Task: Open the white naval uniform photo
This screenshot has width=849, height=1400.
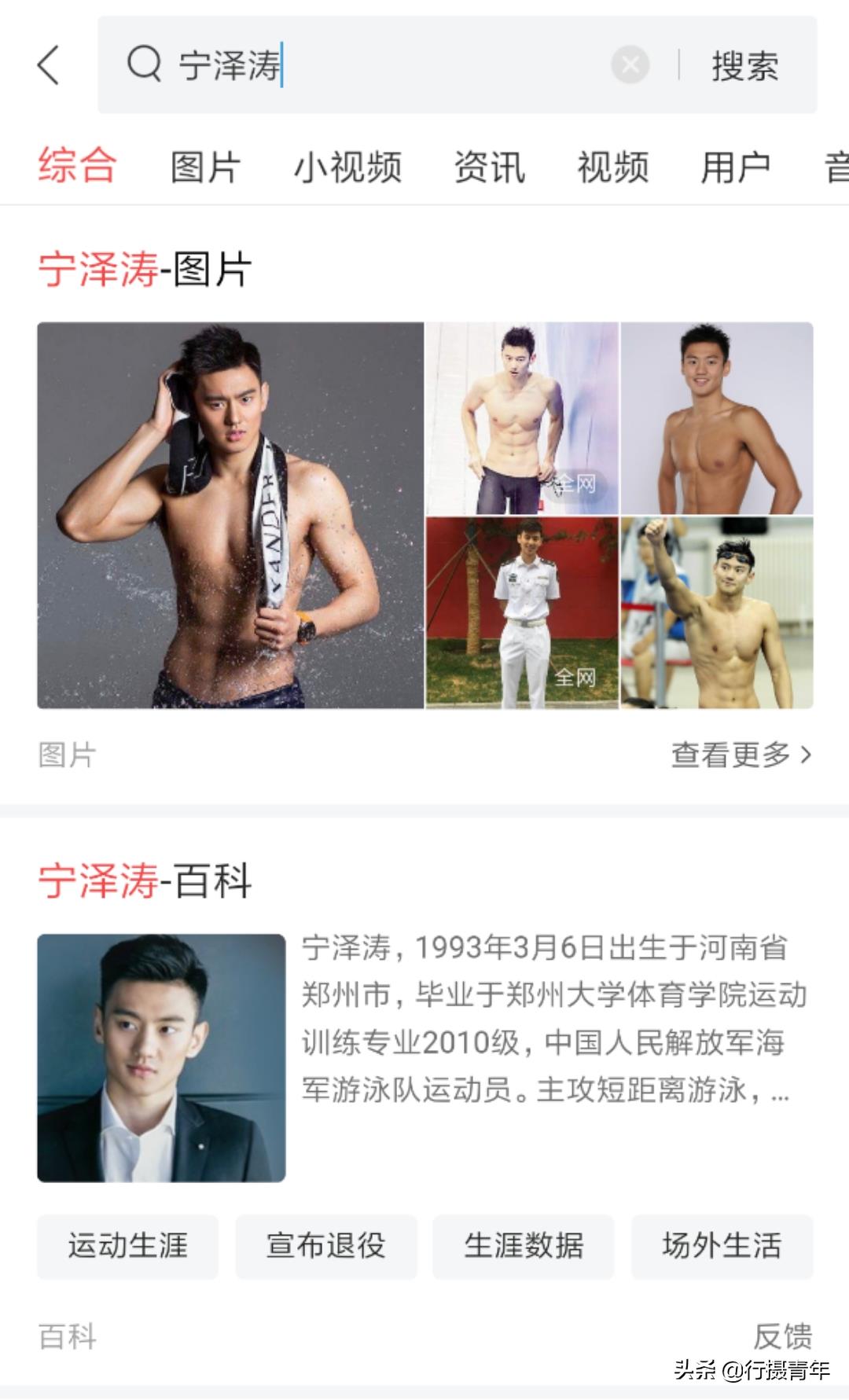Action: [522, 613]
